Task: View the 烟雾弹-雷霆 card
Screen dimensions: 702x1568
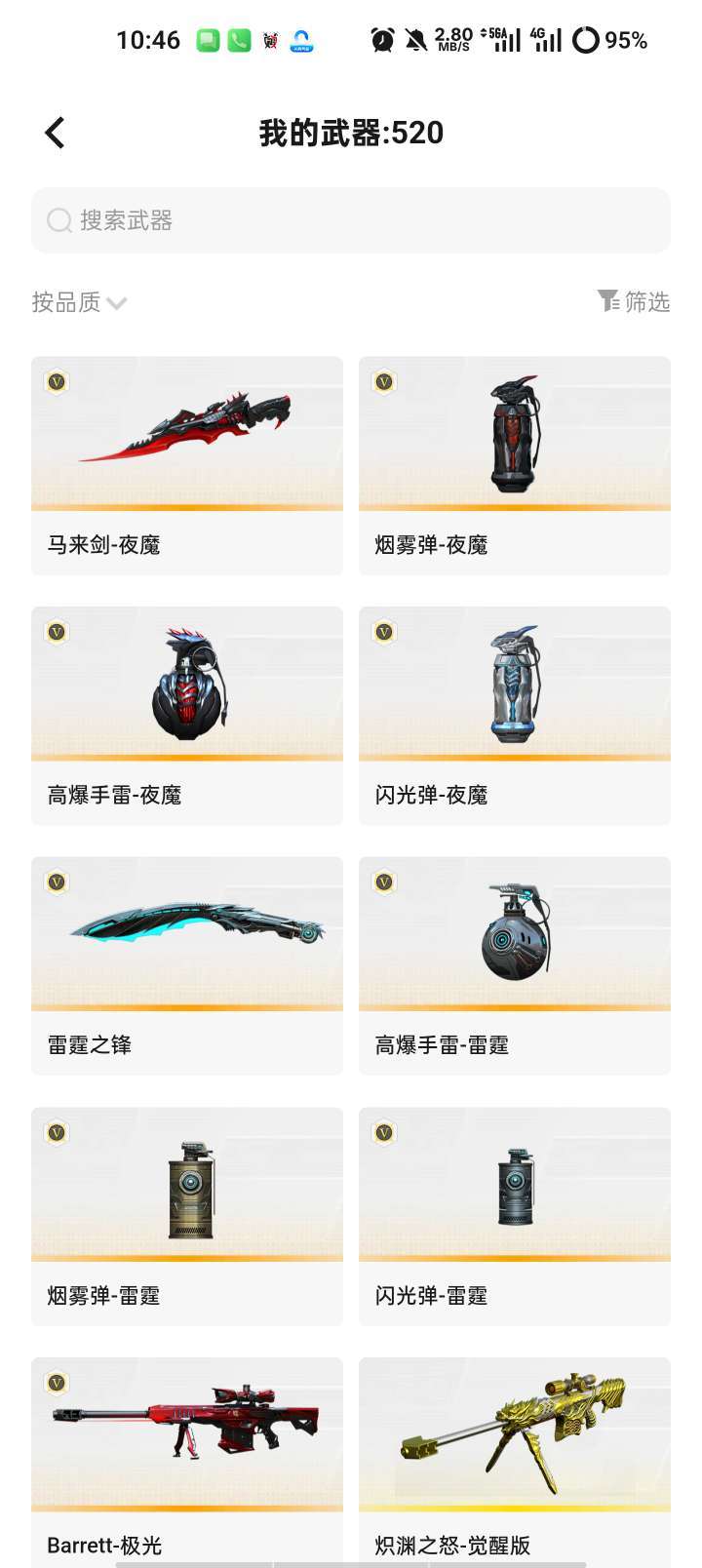Action: pos(187,1216)
